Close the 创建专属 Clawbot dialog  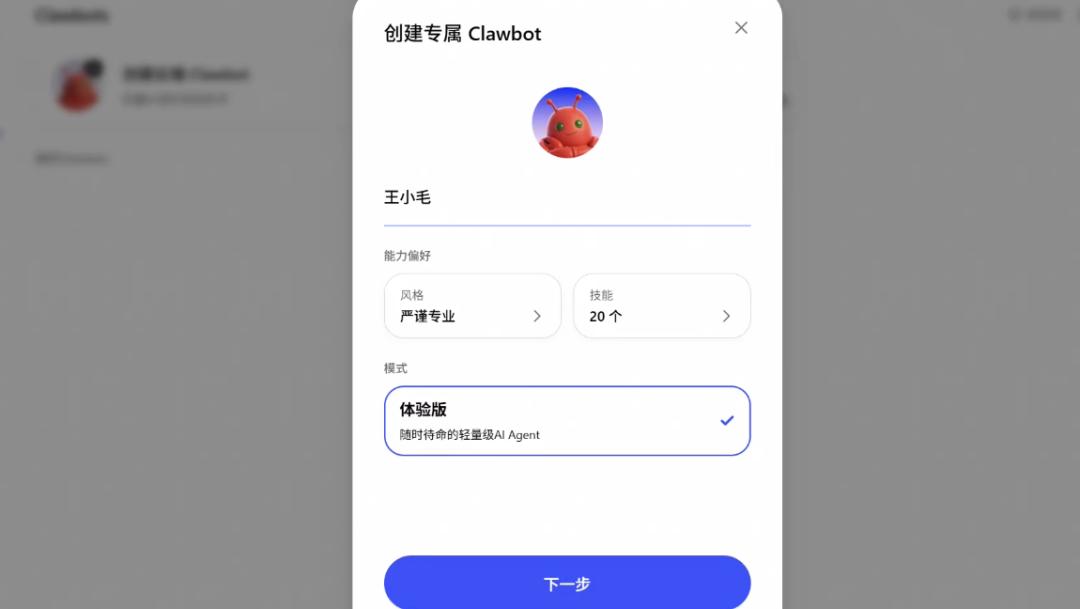[741, 28]
